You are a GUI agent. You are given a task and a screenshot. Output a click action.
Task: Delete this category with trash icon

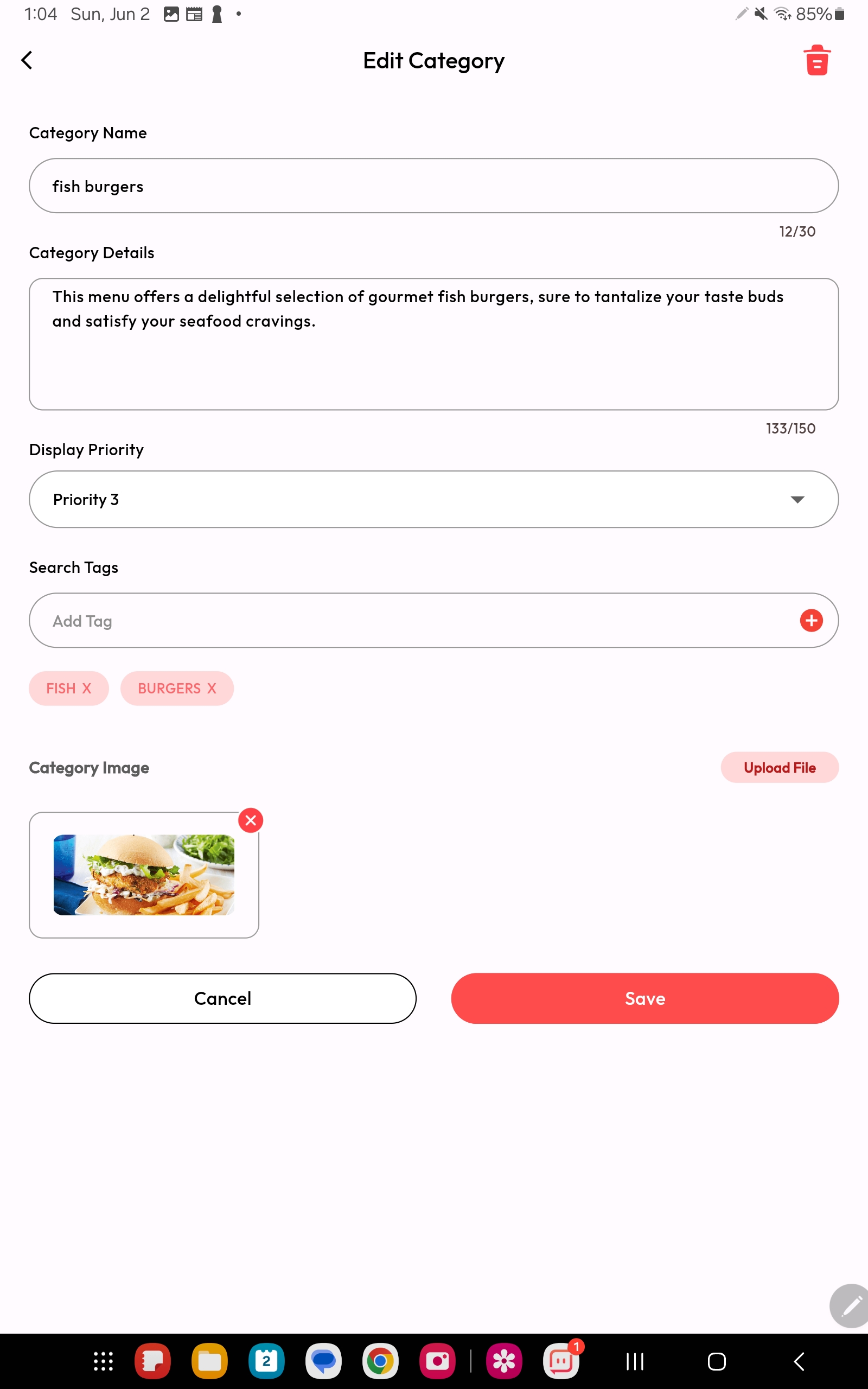[x=816, y=61]
